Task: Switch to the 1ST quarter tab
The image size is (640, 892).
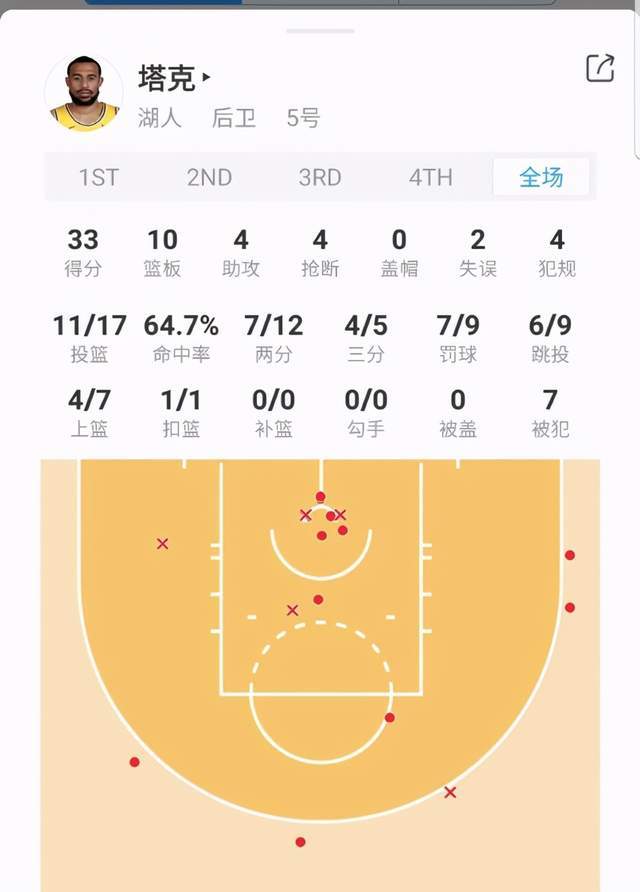Action: point(99,177)
